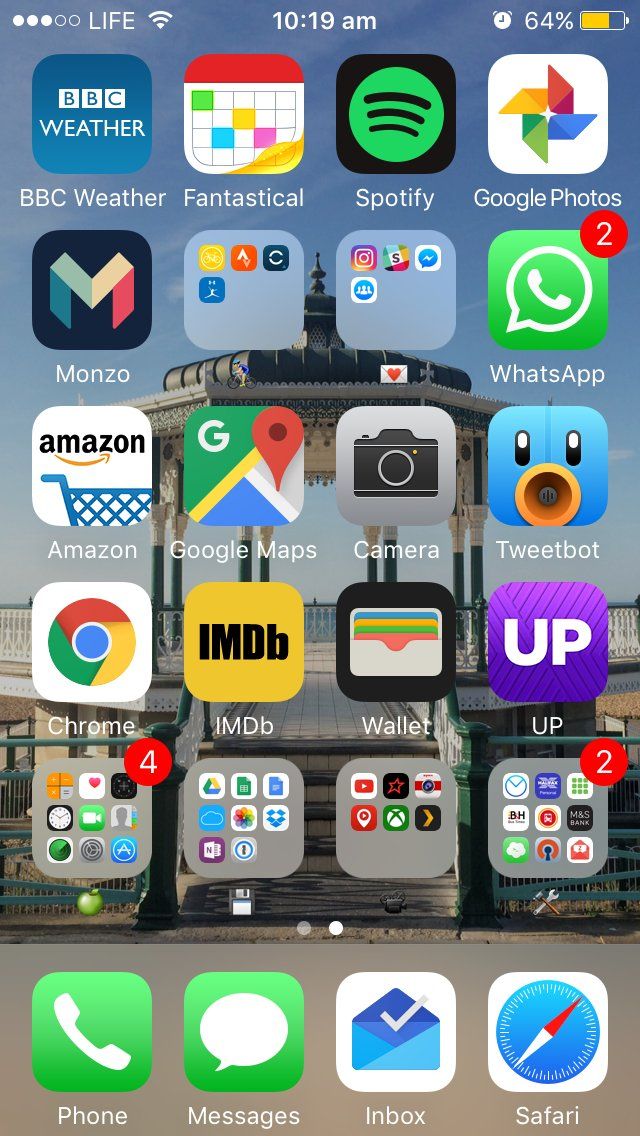Viewport: 640px width, 1136px height.
Task: Open the Amazon shopping app
Action: (92, 466)
